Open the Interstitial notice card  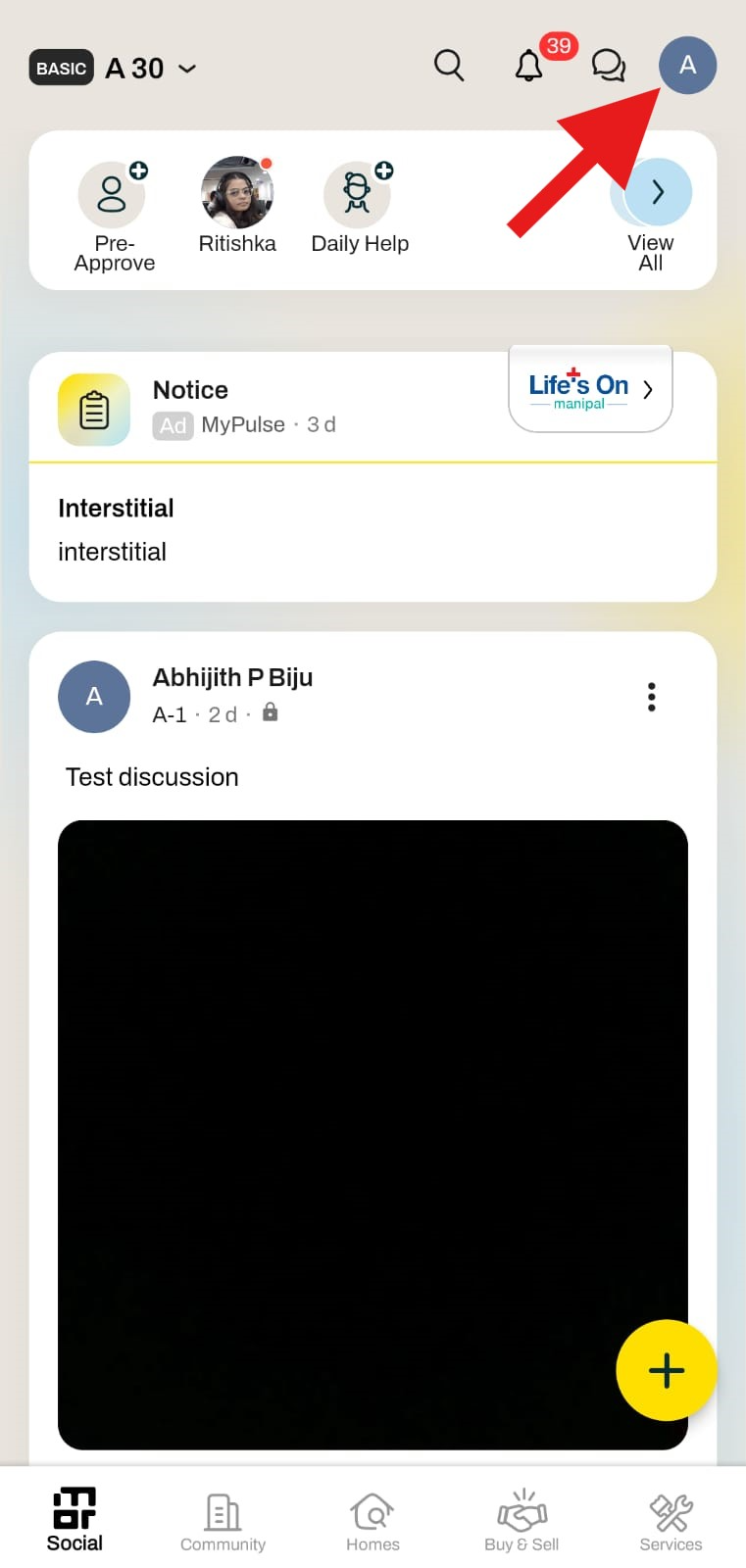pos(373,529)
